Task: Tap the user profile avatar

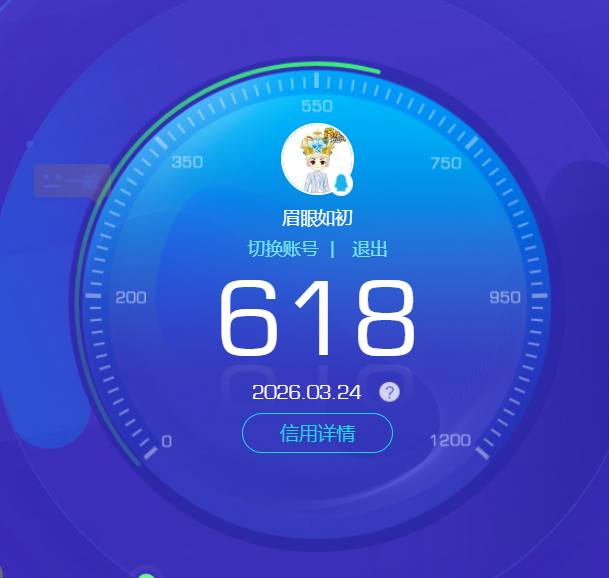Action: [x=317, y=160]
